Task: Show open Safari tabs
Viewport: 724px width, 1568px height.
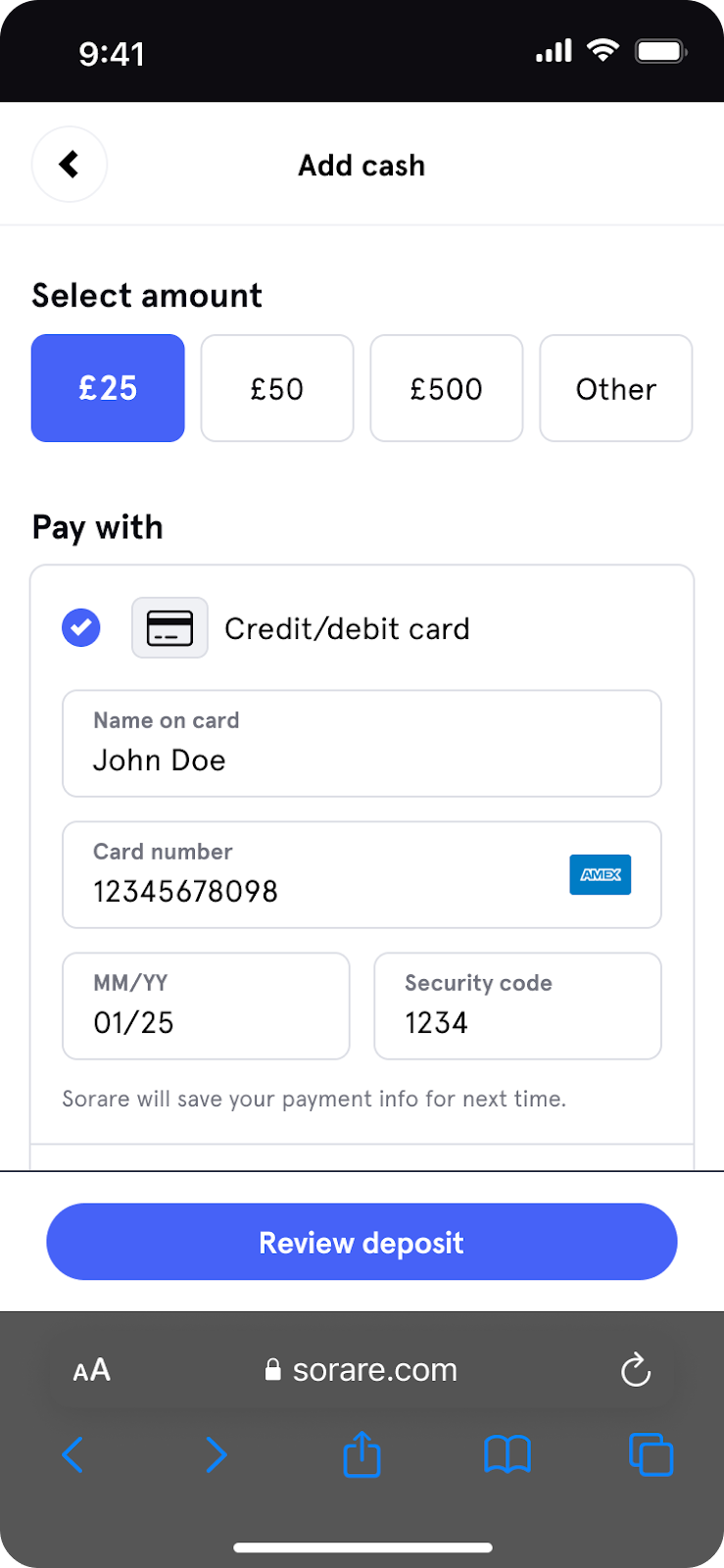Action: (651, 1454)
